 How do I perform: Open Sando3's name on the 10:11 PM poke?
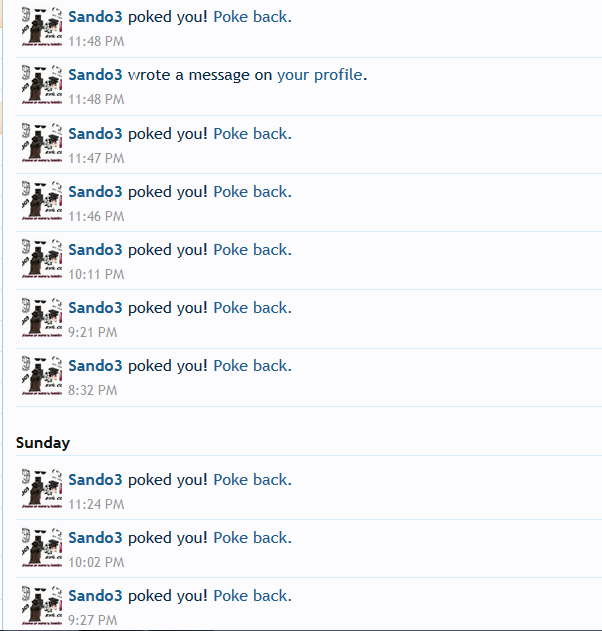pos(95,250)
